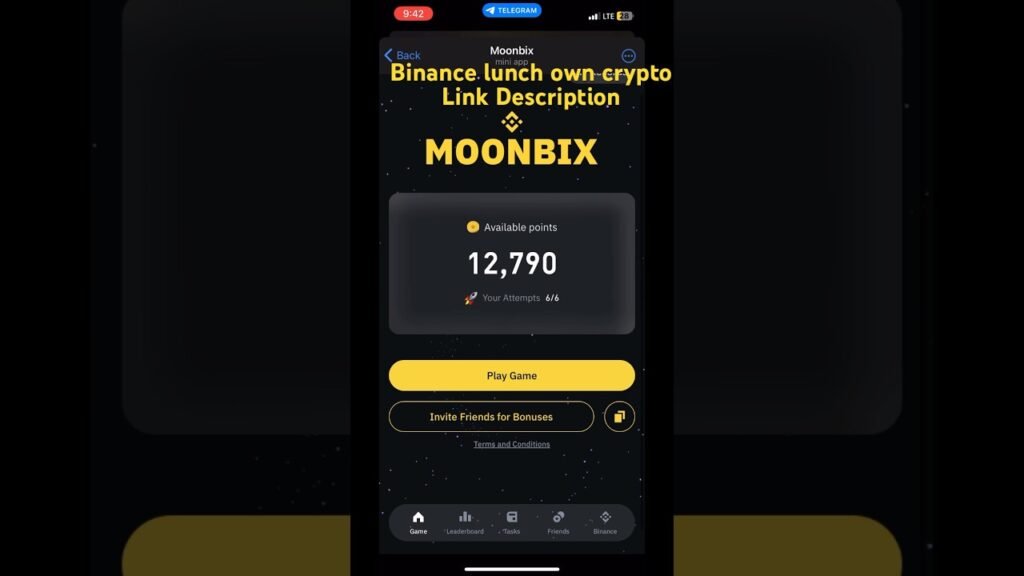Start playing the Moonbix game
Viewport: 1024px width, 576px height.
coord(511,376)
